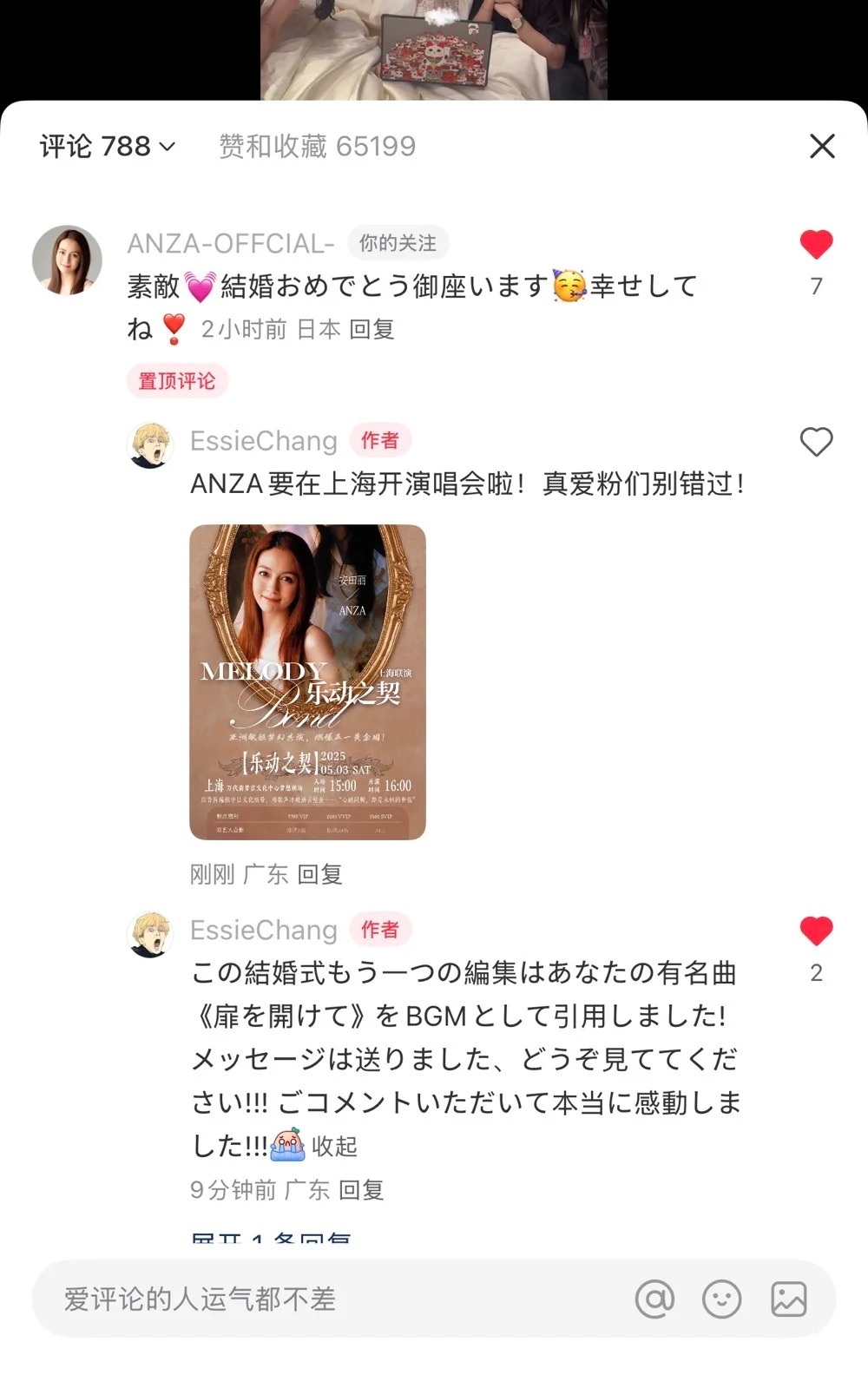Reply to EssieChang's comment from 刚刚
Image resolution: width=868 pixels, height=1388 pixels.
(319, 874)
